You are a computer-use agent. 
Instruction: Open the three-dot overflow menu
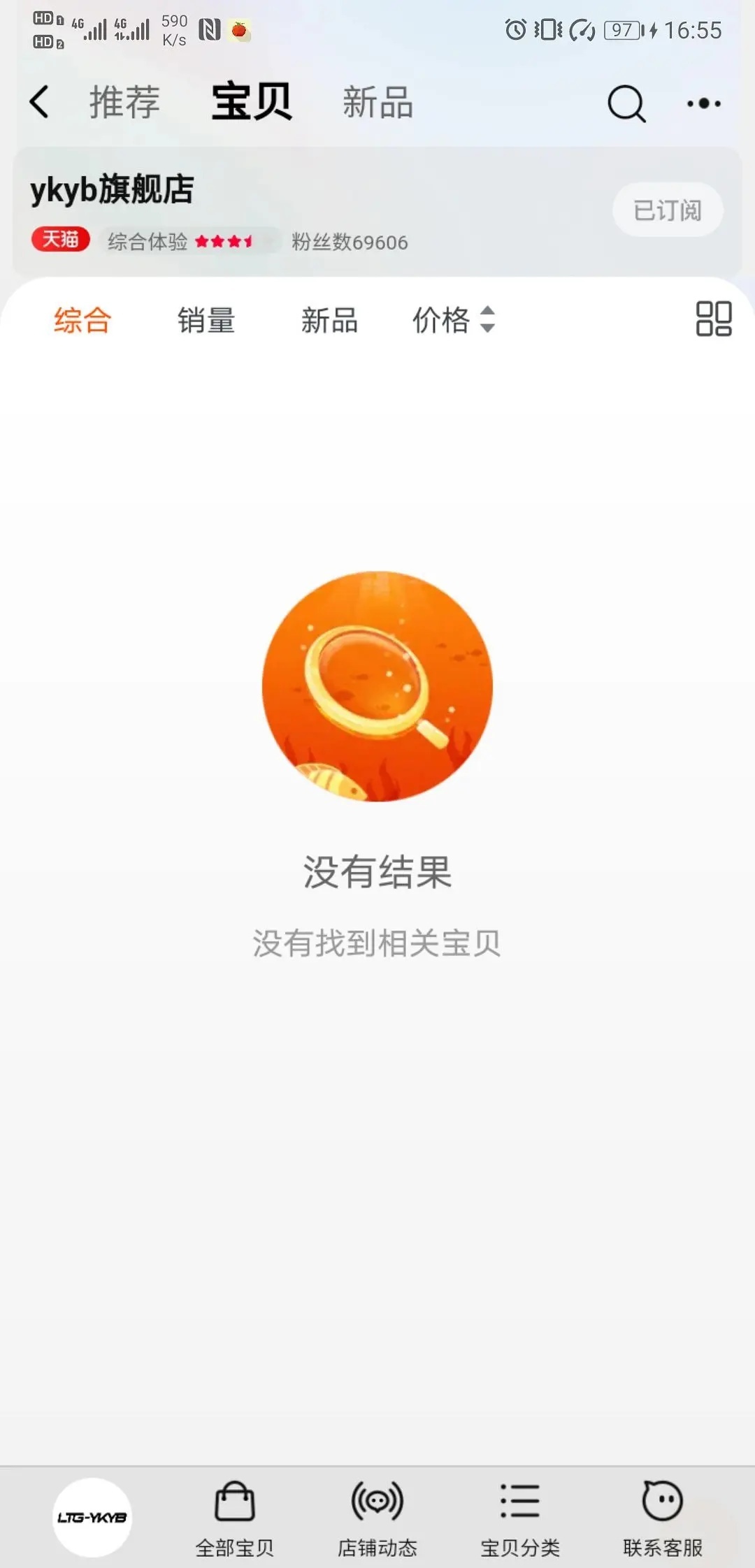703,103
